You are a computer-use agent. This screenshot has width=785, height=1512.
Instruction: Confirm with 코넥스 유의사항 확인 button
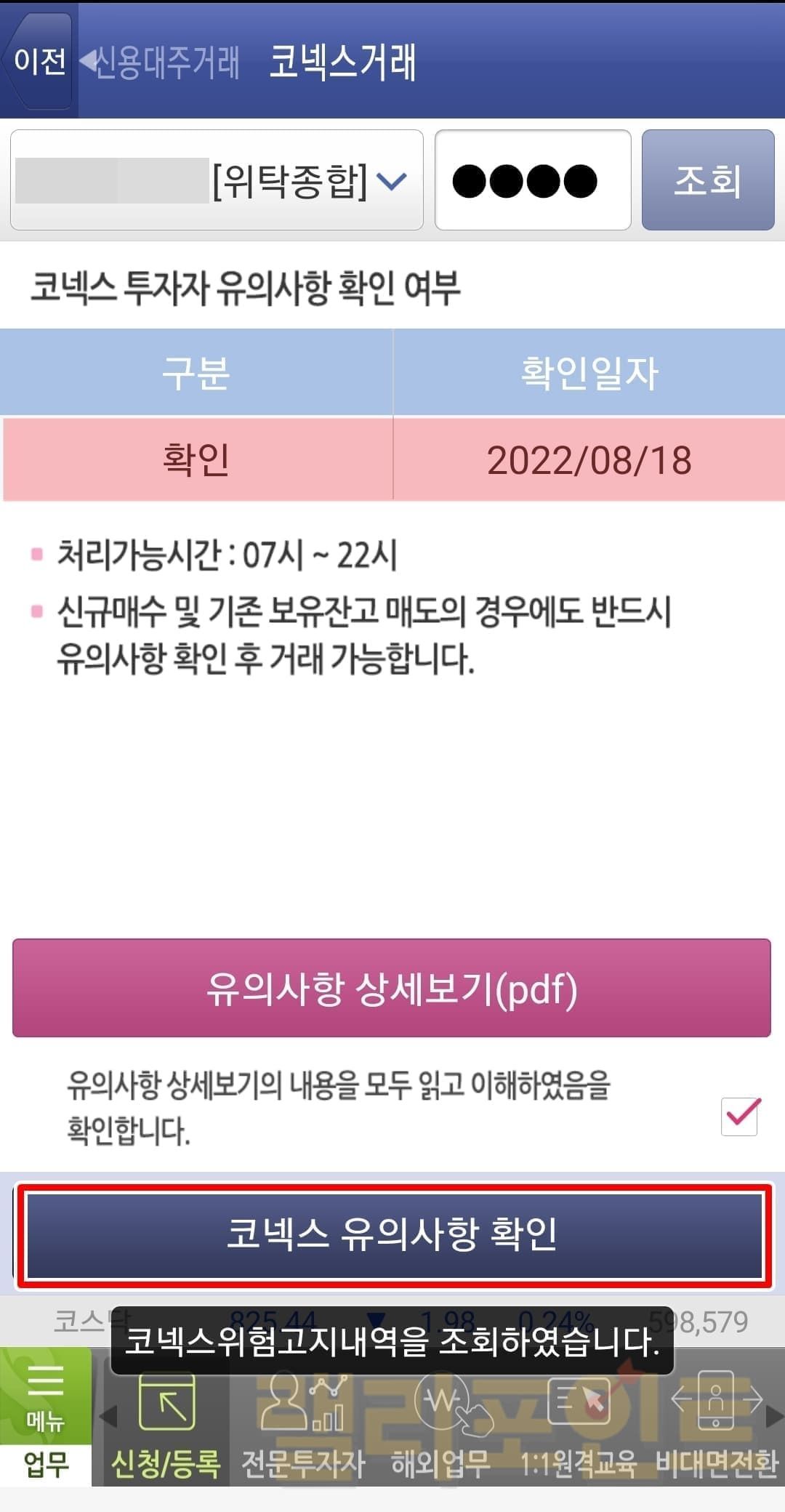coord(392,1234)
